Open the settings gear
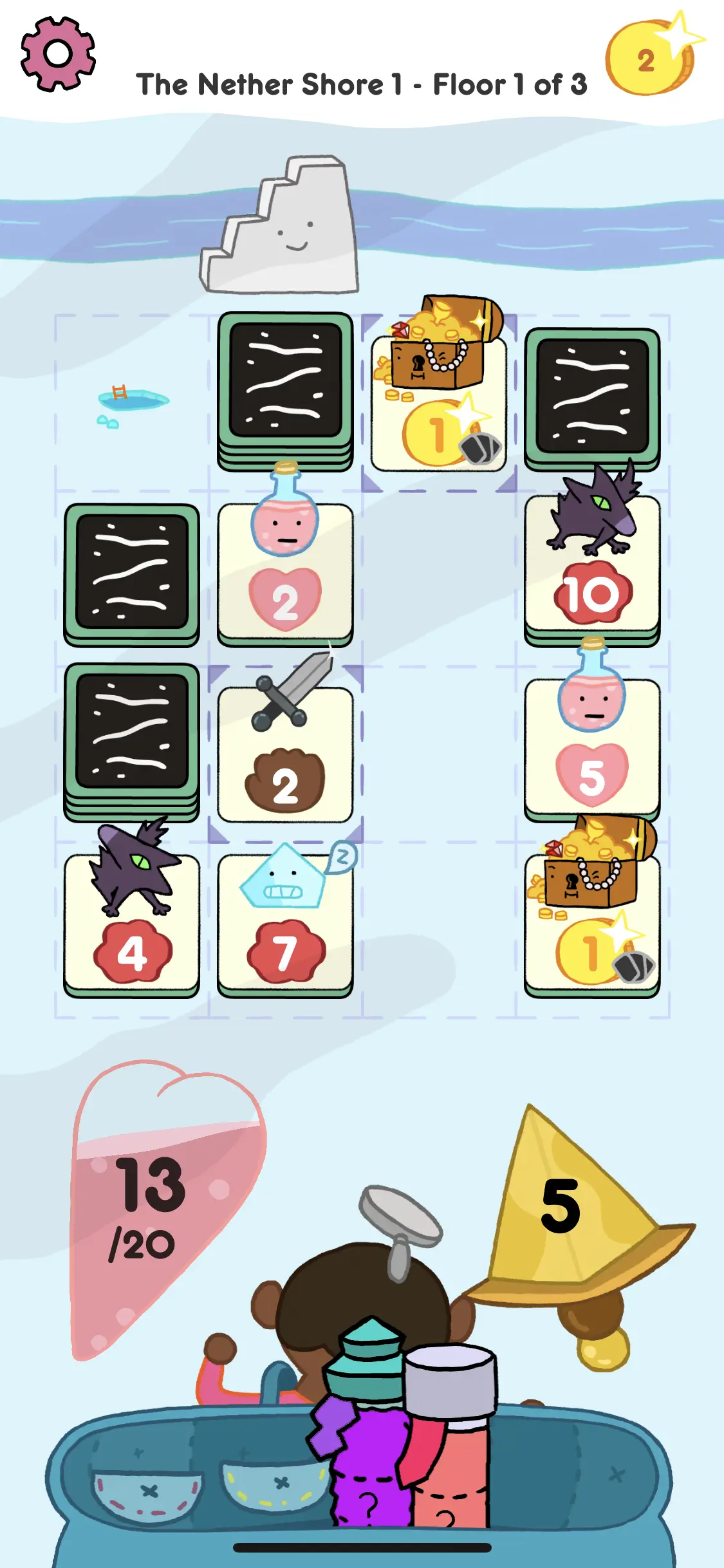The height and width of the screenshot is (1568, 724). pyautogui.click(x=58, y=54)
